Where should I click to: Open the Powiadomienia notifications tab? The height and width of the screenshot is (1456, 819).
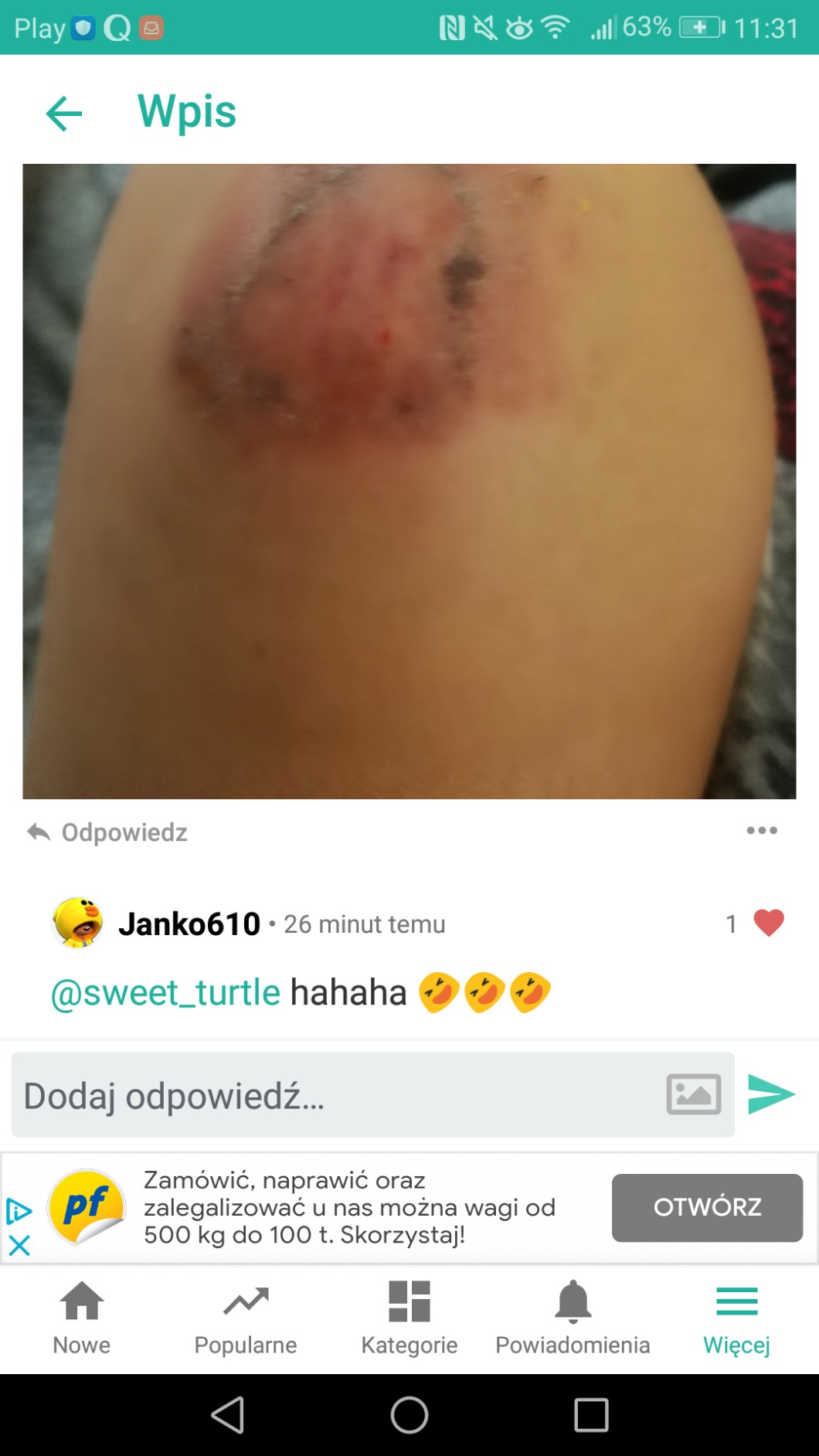point(573,1318)
